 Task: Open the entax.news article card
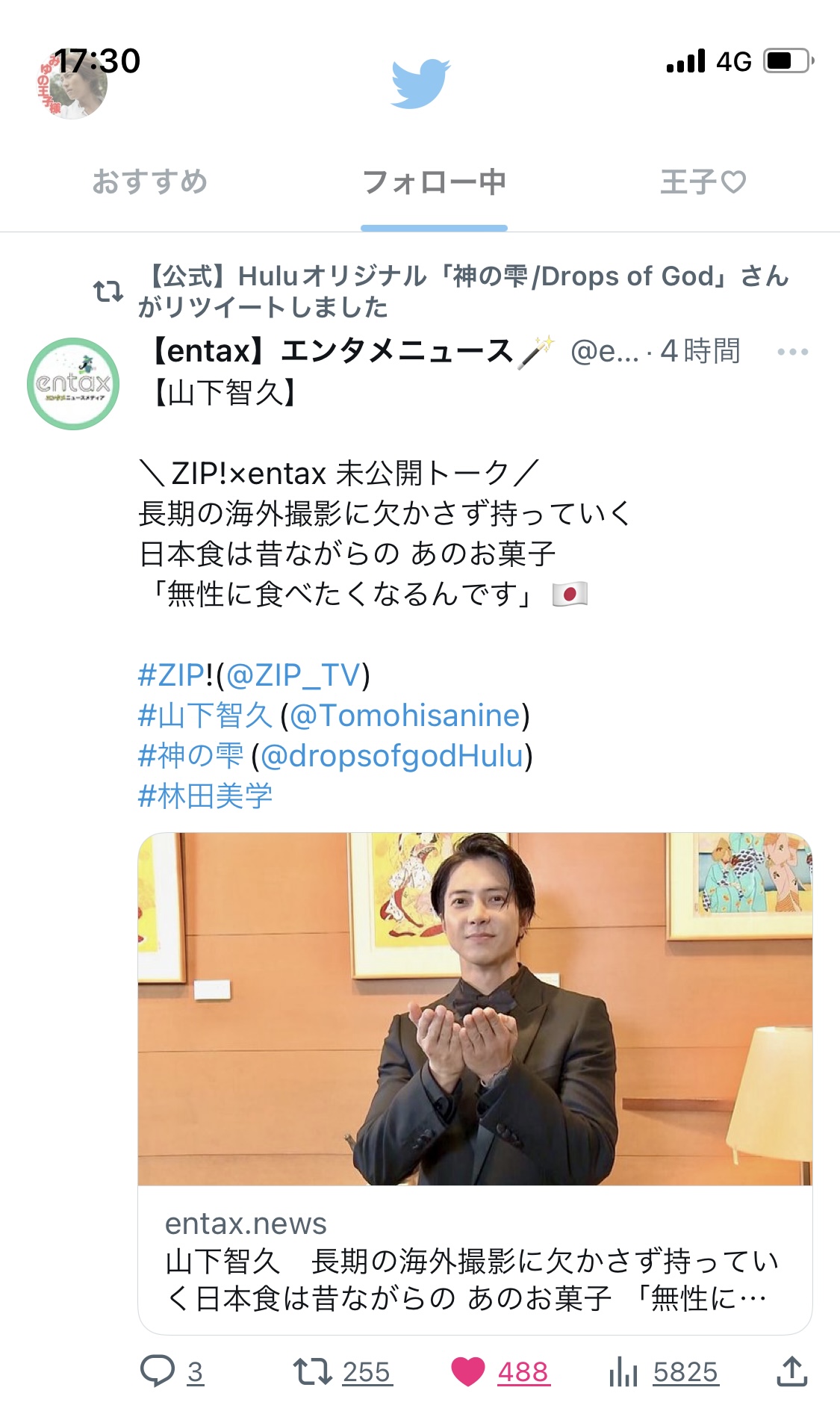coord(475,1083)
